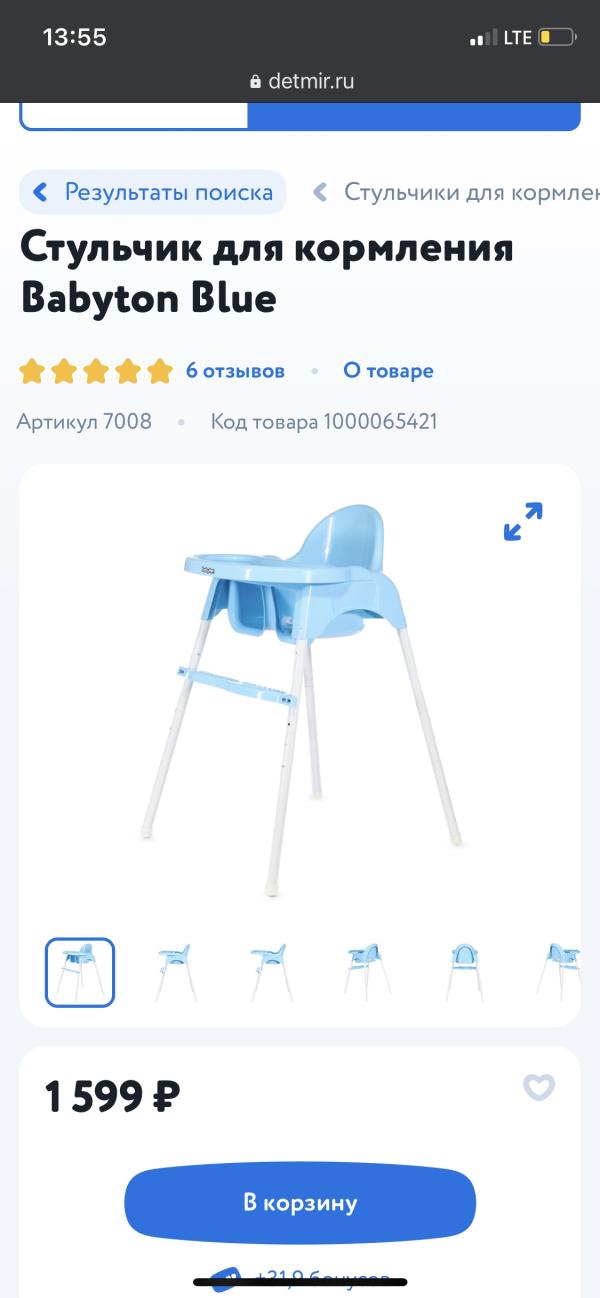The width and height of the screenshot is (600, 1298).
Task: View the third photo thumbnail of the chair
Action: [270, 972]
